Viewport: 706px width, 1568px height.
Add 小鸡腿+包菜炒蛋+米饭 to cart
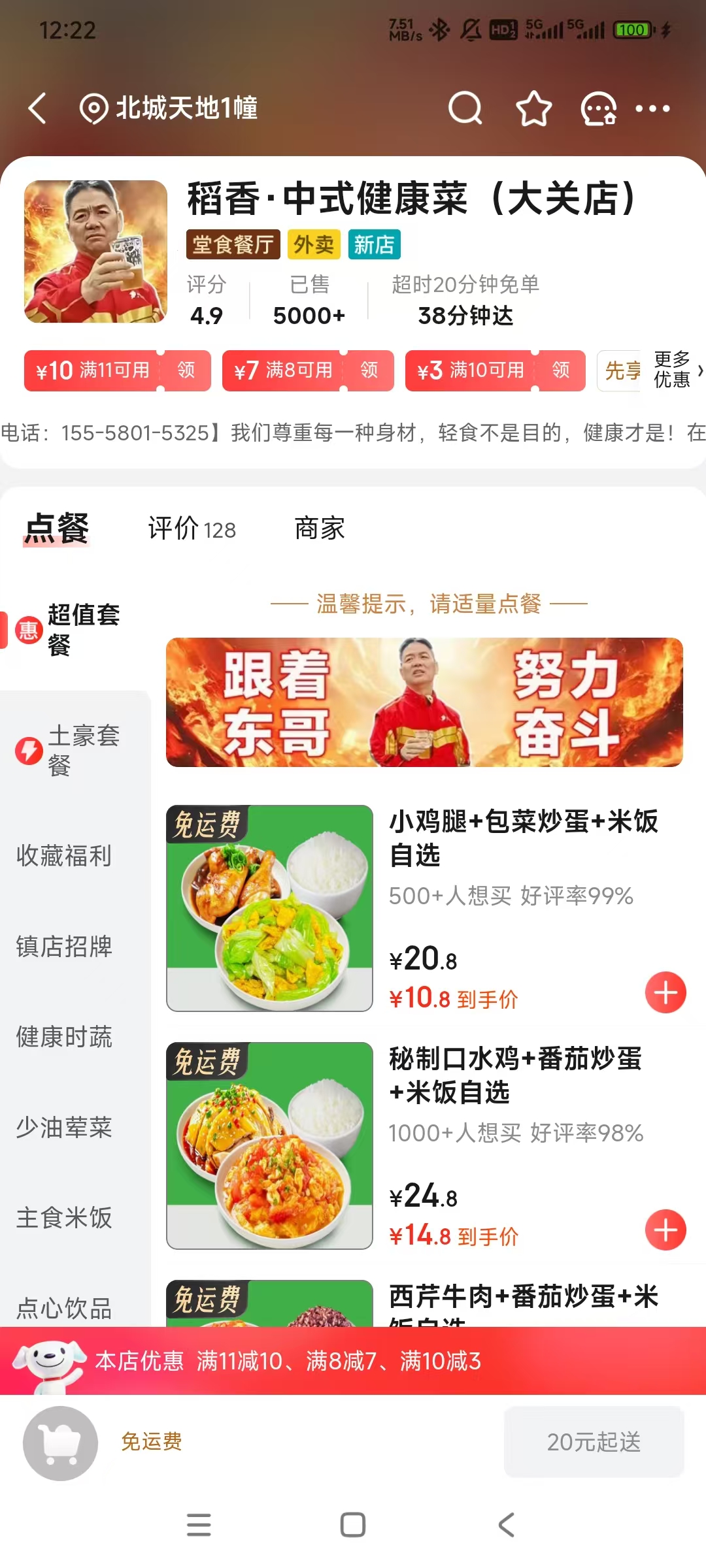665,992
